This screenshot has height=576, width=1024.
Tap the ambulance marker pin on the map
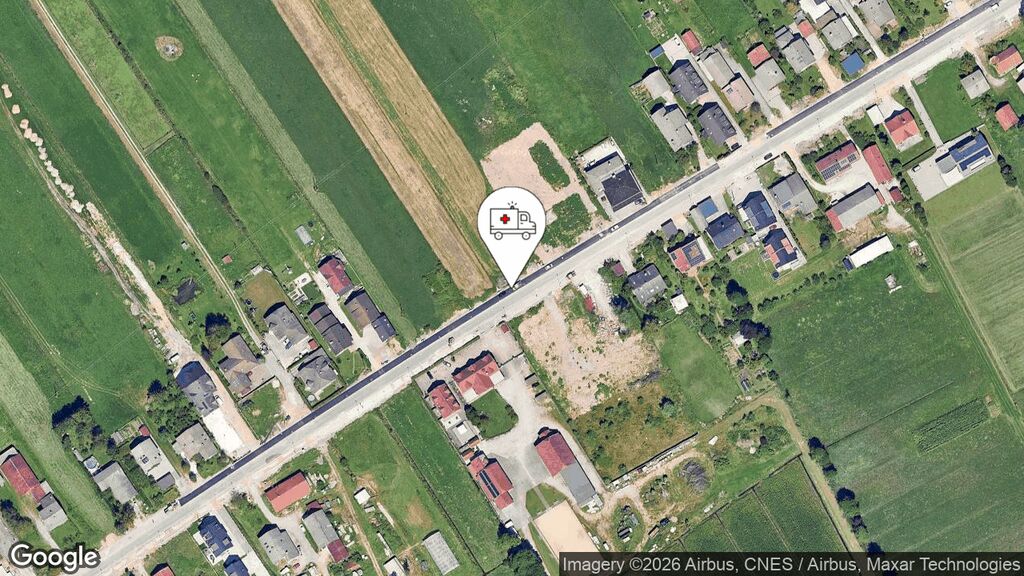[x=511, y=224]
